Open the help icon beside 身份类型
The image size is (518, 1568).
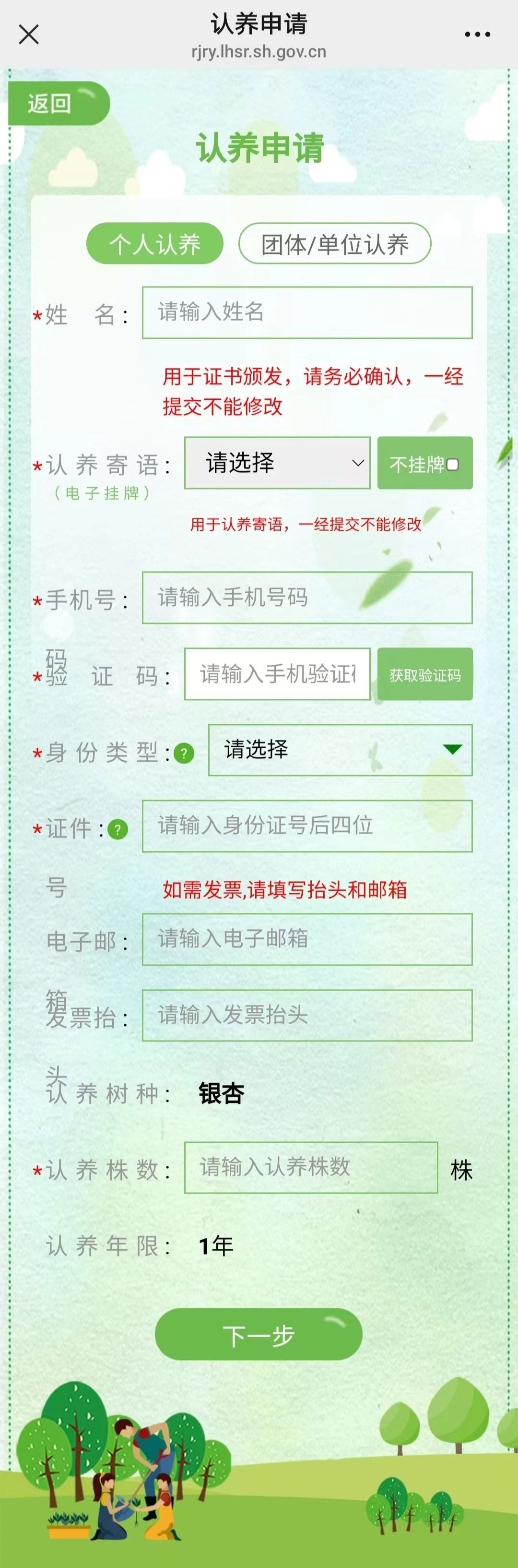[184, 754]
